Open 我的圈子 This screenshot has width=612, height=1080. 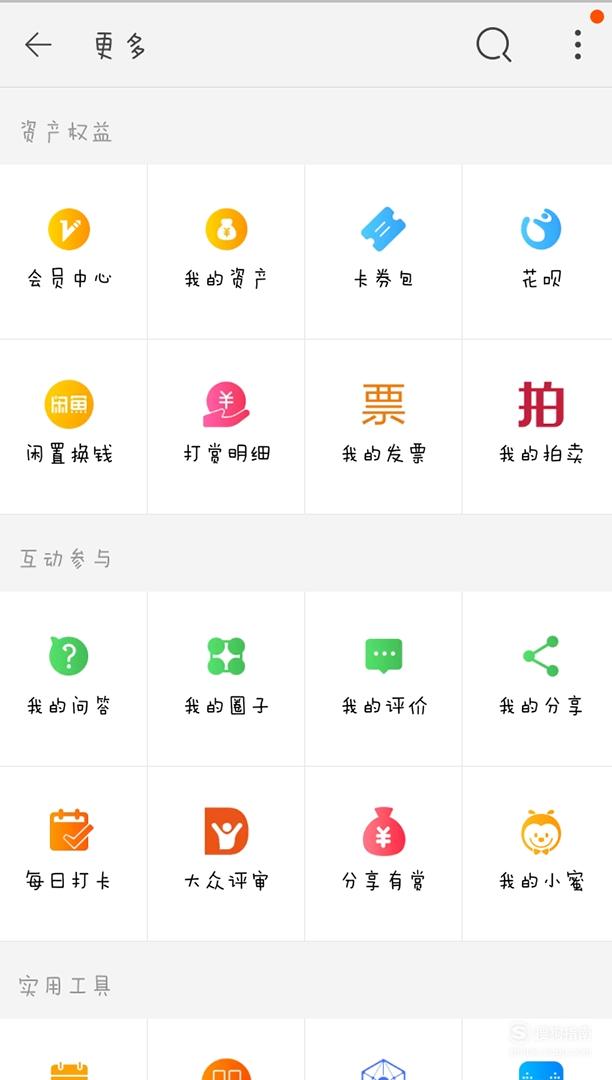point(226,678)
